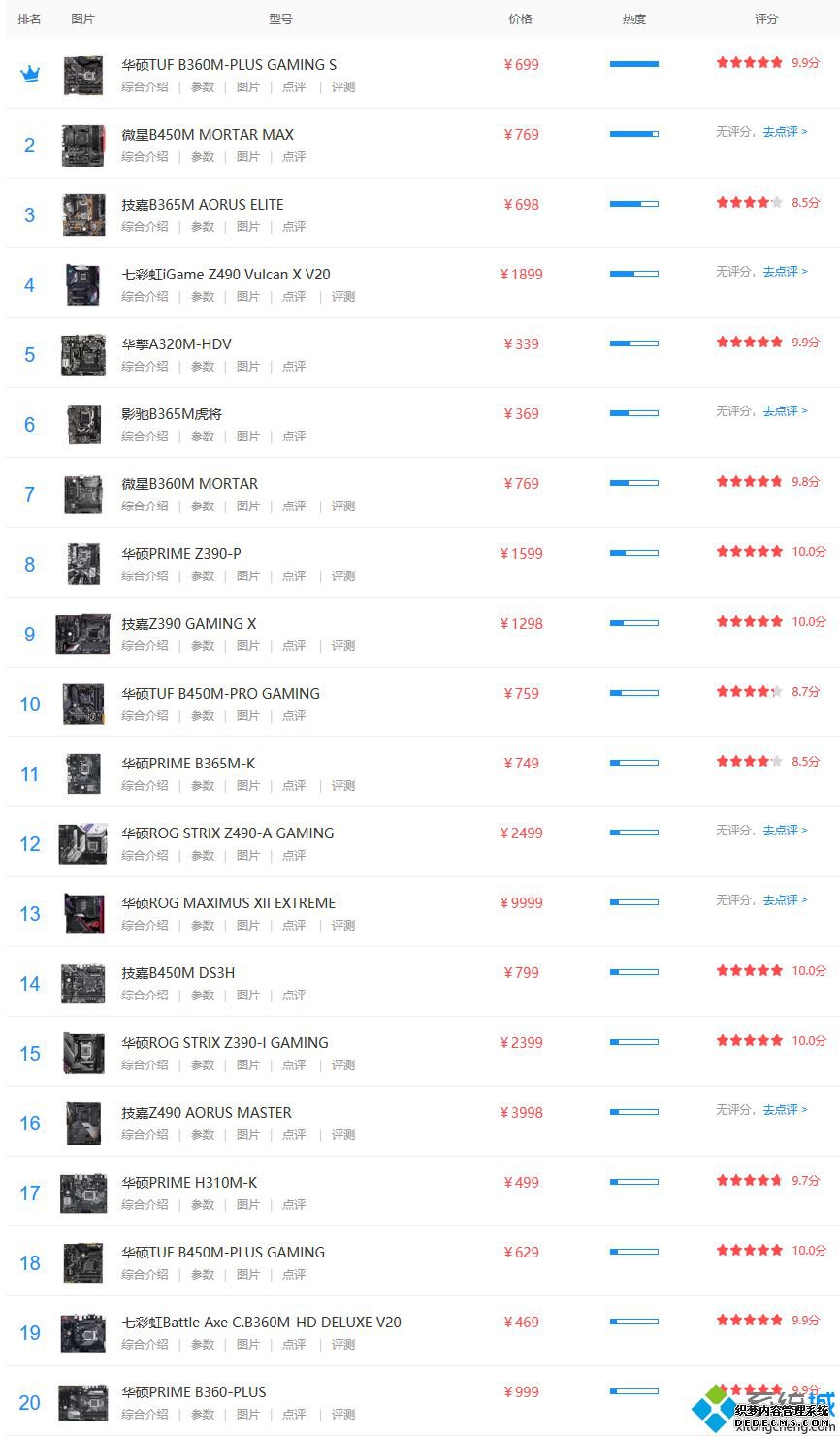Open 点评 for 华硕TUF B450M-PLUS GAMING
The height and width of the screenshot is (1437, 840).
click(294, 1275)
